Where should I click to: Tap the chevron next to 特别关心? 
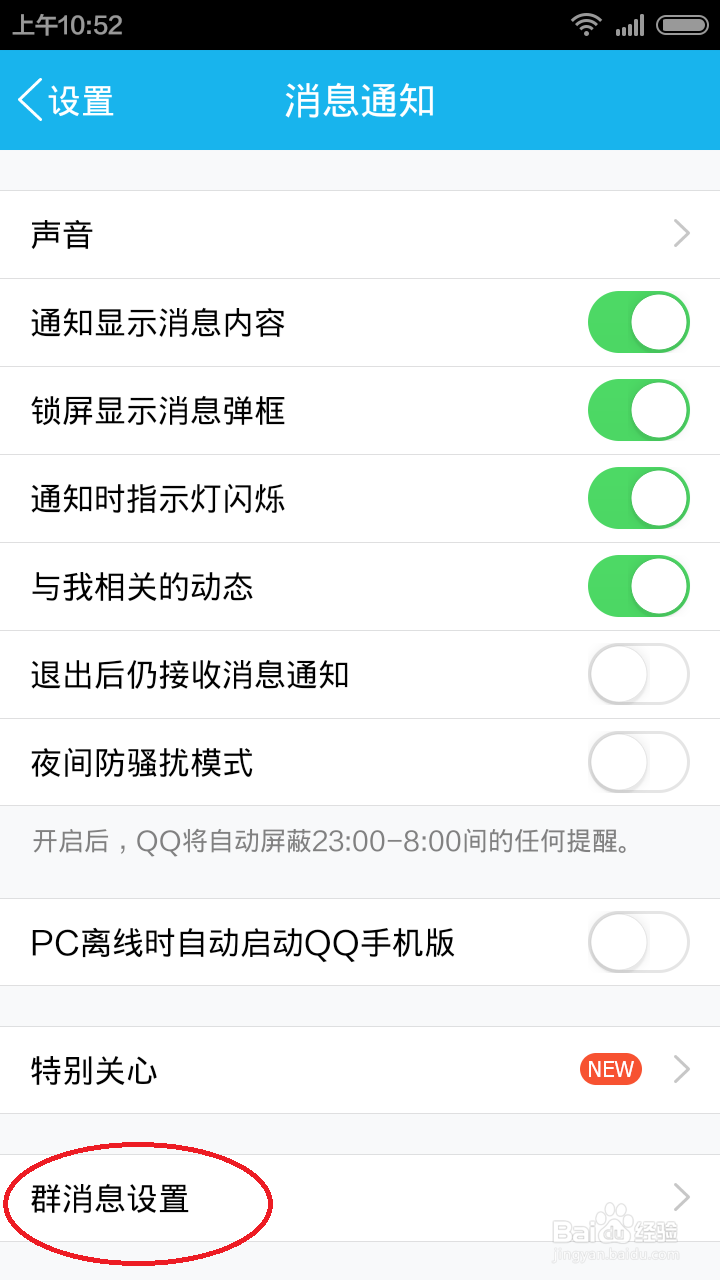click(682, 1069)
